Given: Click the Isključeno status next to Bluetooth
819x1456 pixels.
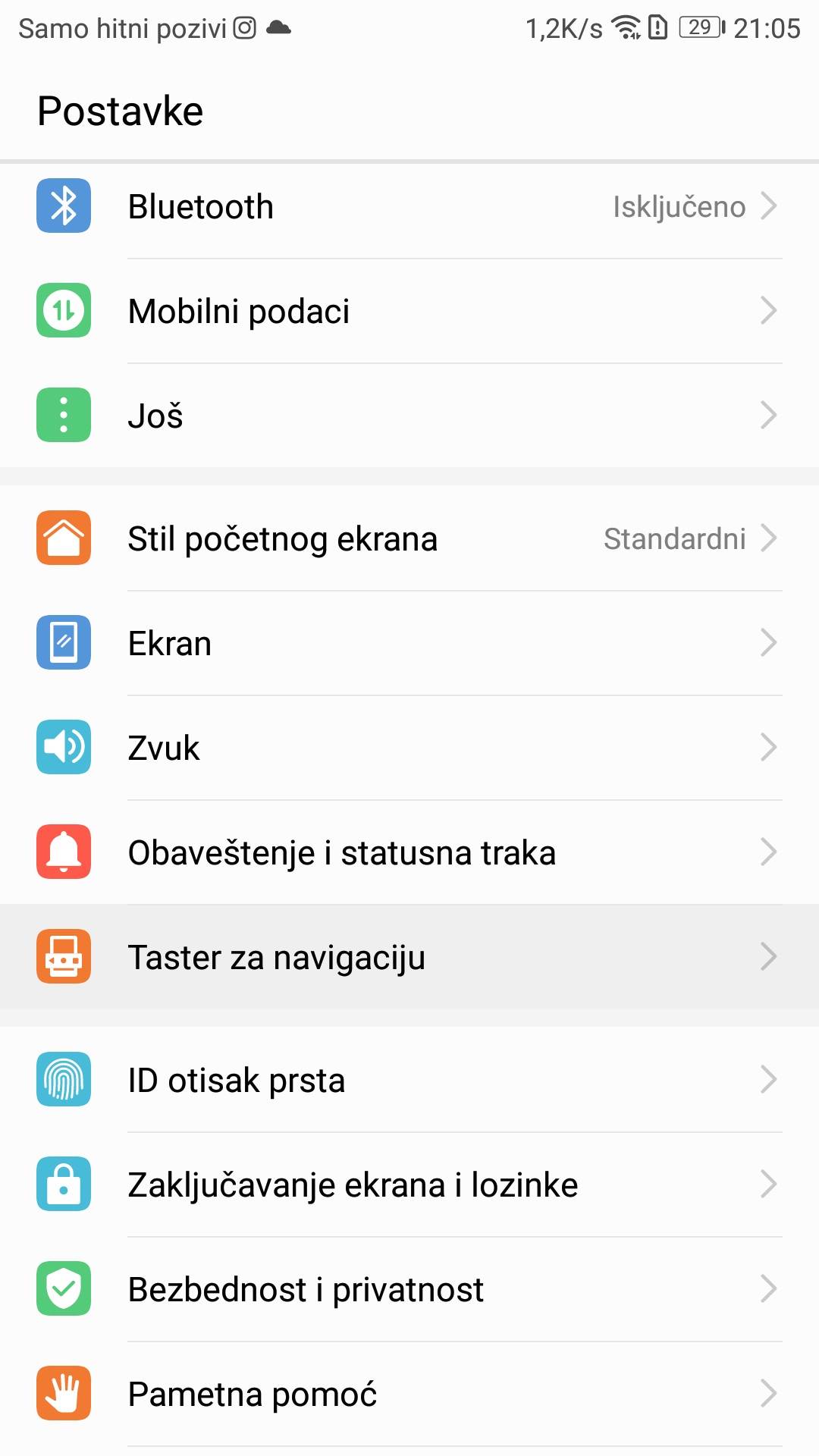Looking at the screenshot, I should click(x=679, y=206).
